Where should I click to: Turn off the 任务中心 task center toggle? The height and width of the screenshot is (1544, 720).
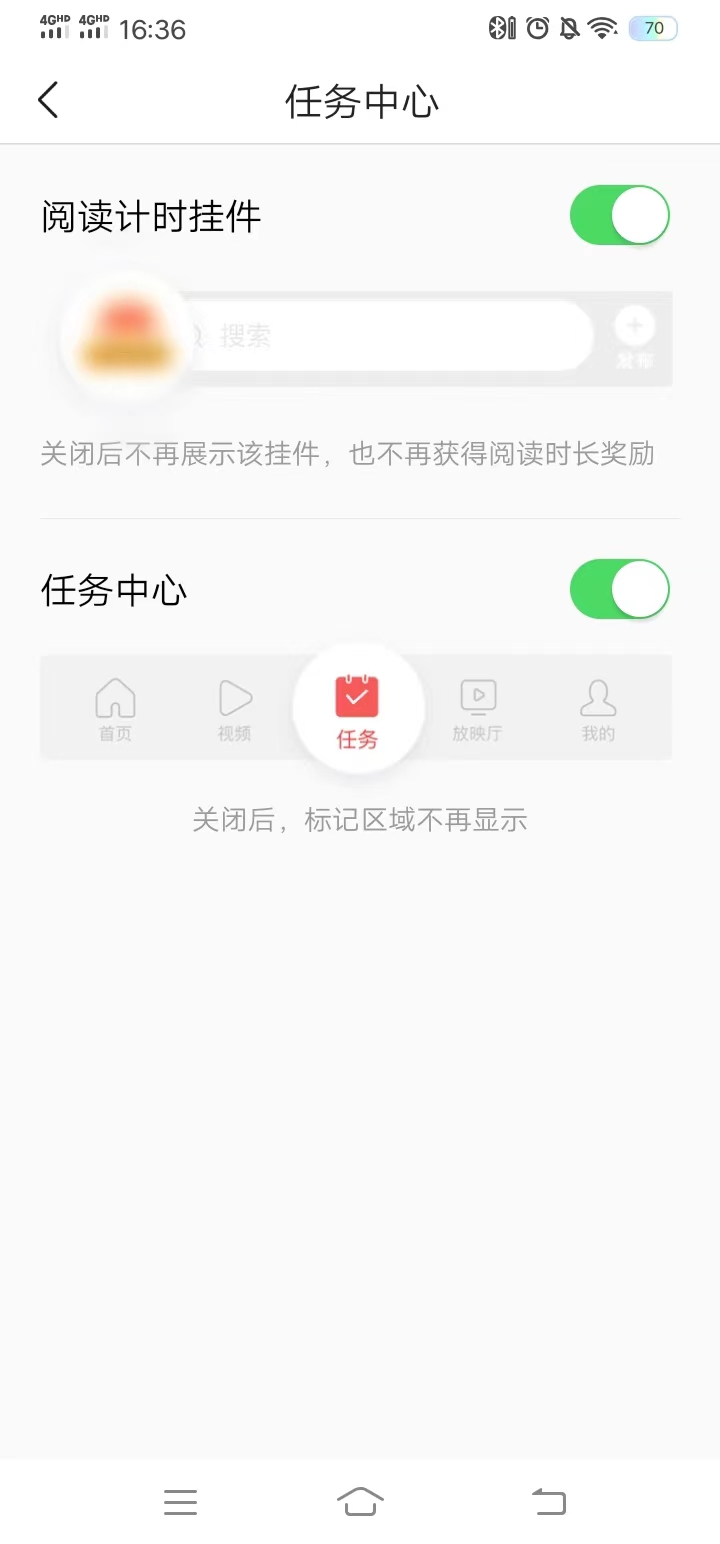619,589
